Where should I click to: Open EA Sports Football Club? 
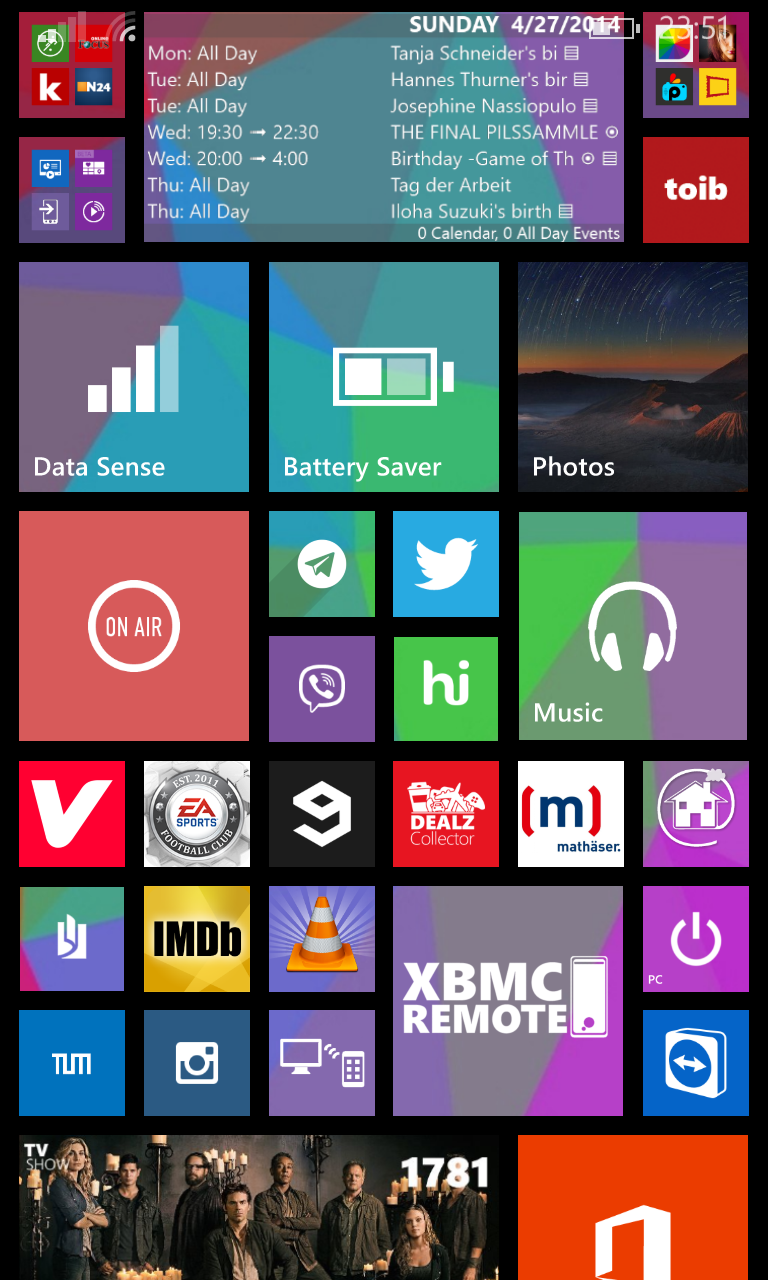pos(197,814)
